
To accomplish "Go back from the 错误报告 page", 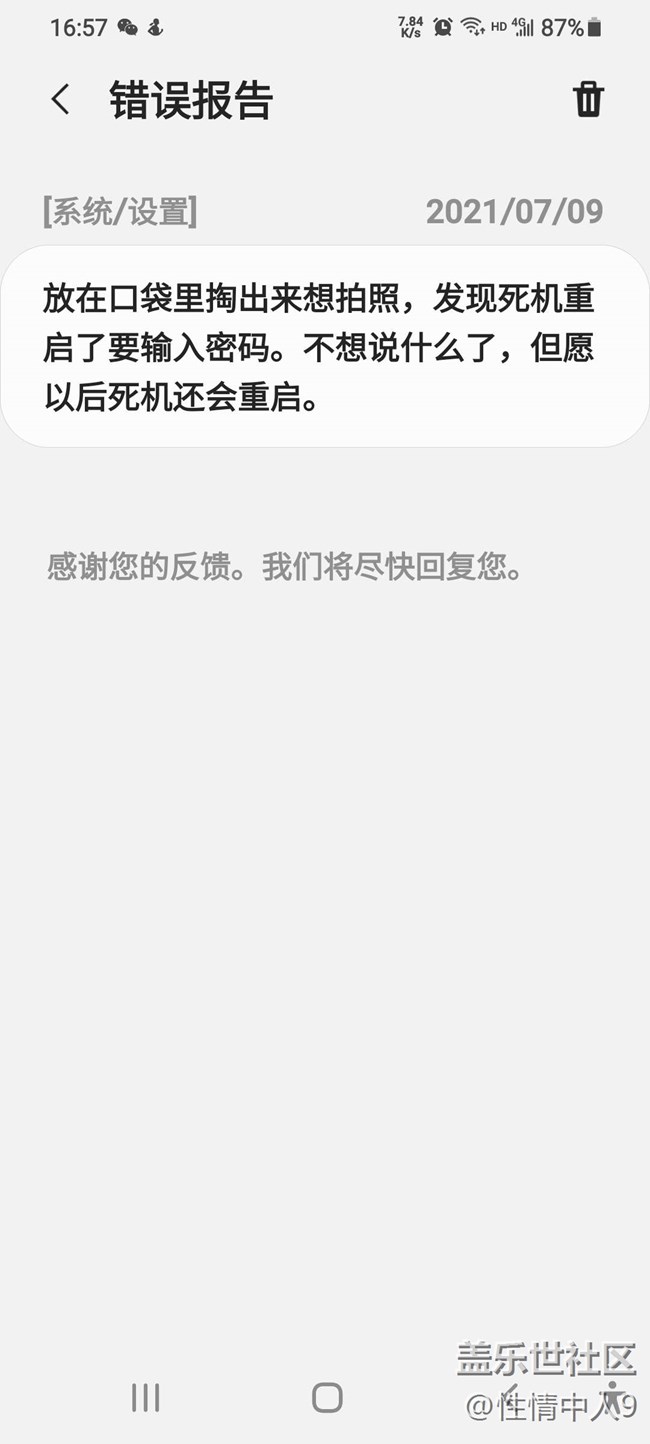I will (61, 100).
